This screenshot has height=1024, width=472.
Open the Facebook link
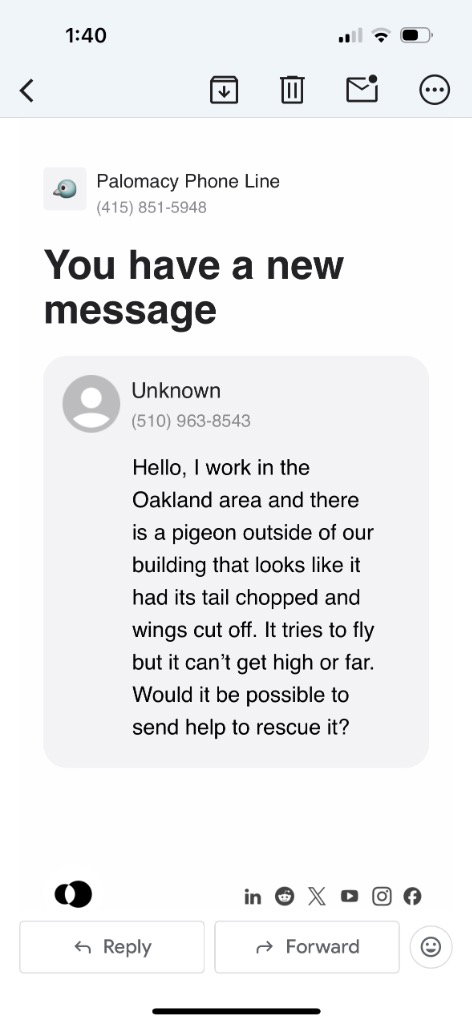[412, 896]
